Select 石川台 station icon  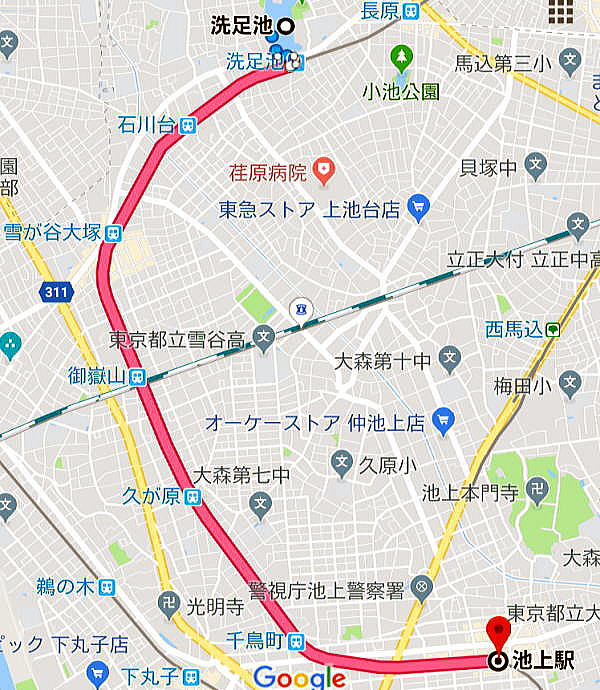(x=188, y=125)
